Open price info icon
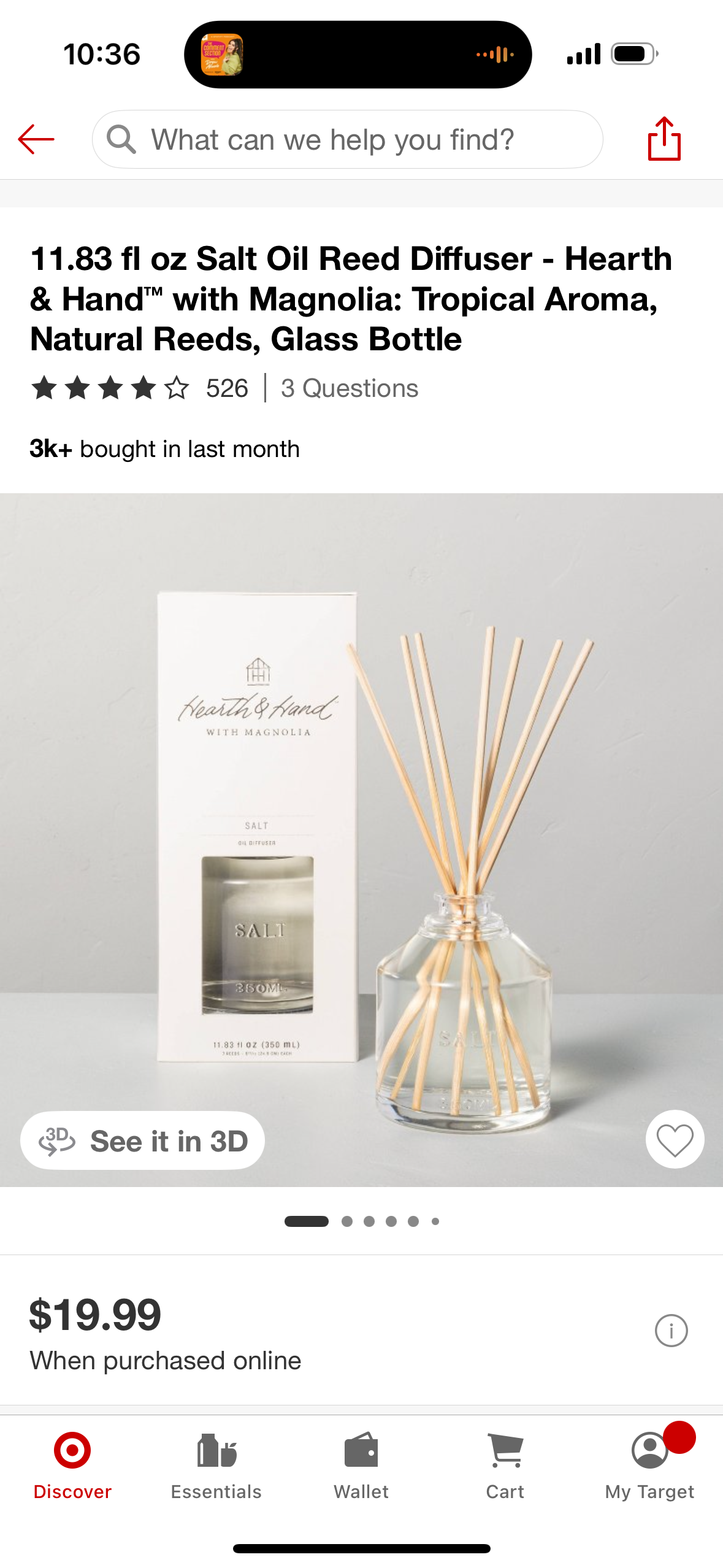 (x=671, y=1331)
